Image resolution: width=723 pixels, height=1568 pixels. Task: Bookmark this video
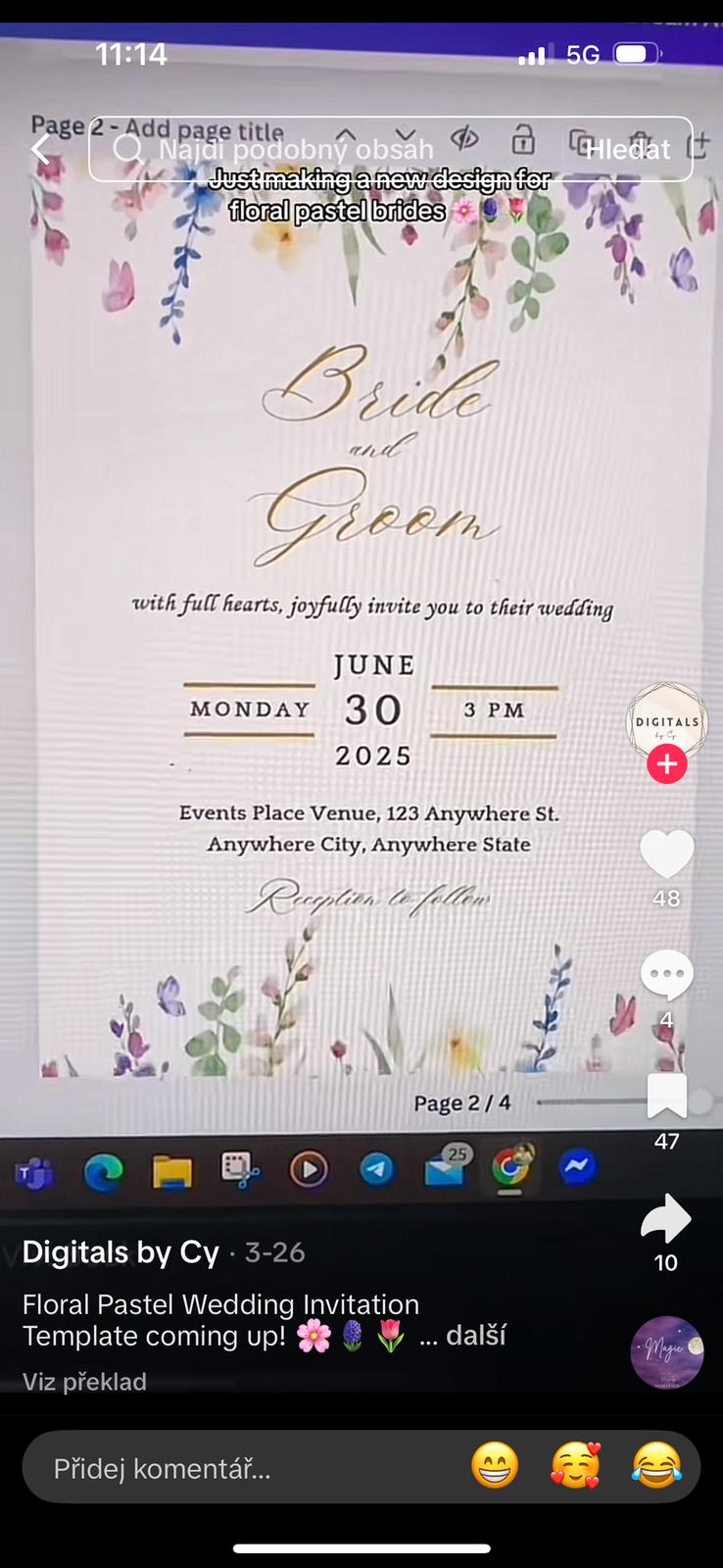pos(666,1097)
